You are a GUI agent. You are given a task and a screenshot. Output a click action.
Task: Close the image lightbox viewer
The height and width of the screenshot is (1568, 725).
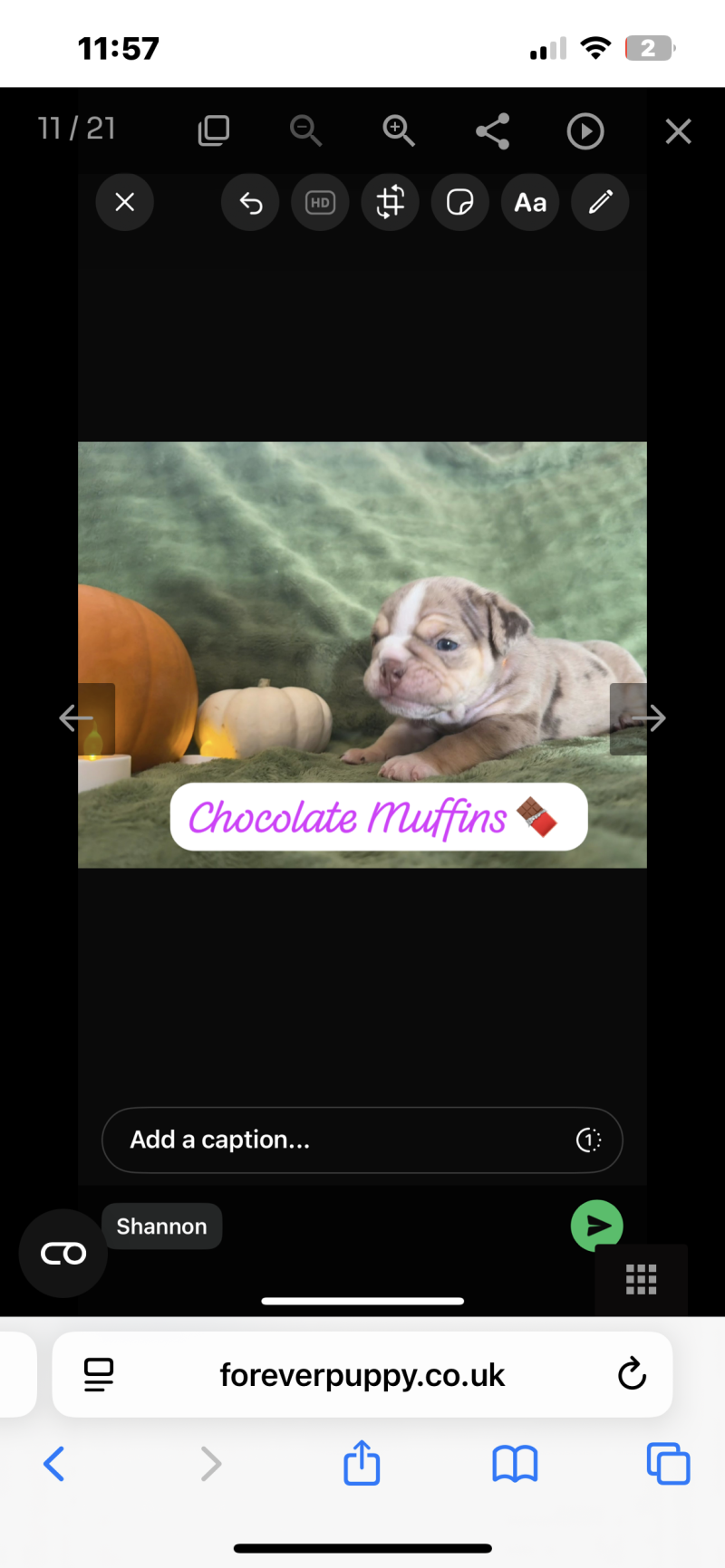pyautogui.click(x=678, y=131)
